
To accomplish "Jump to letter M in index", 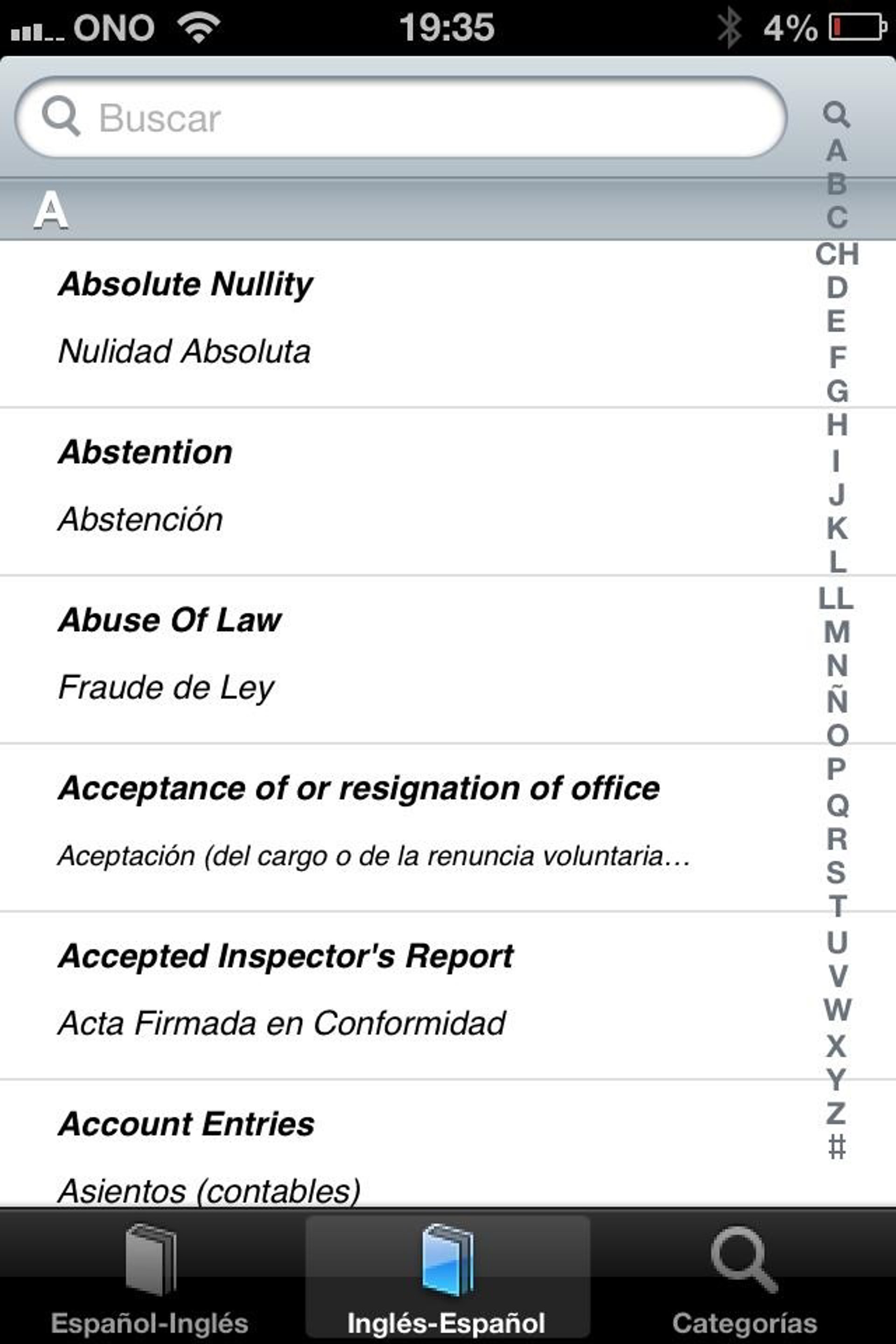I will point(837,632).
